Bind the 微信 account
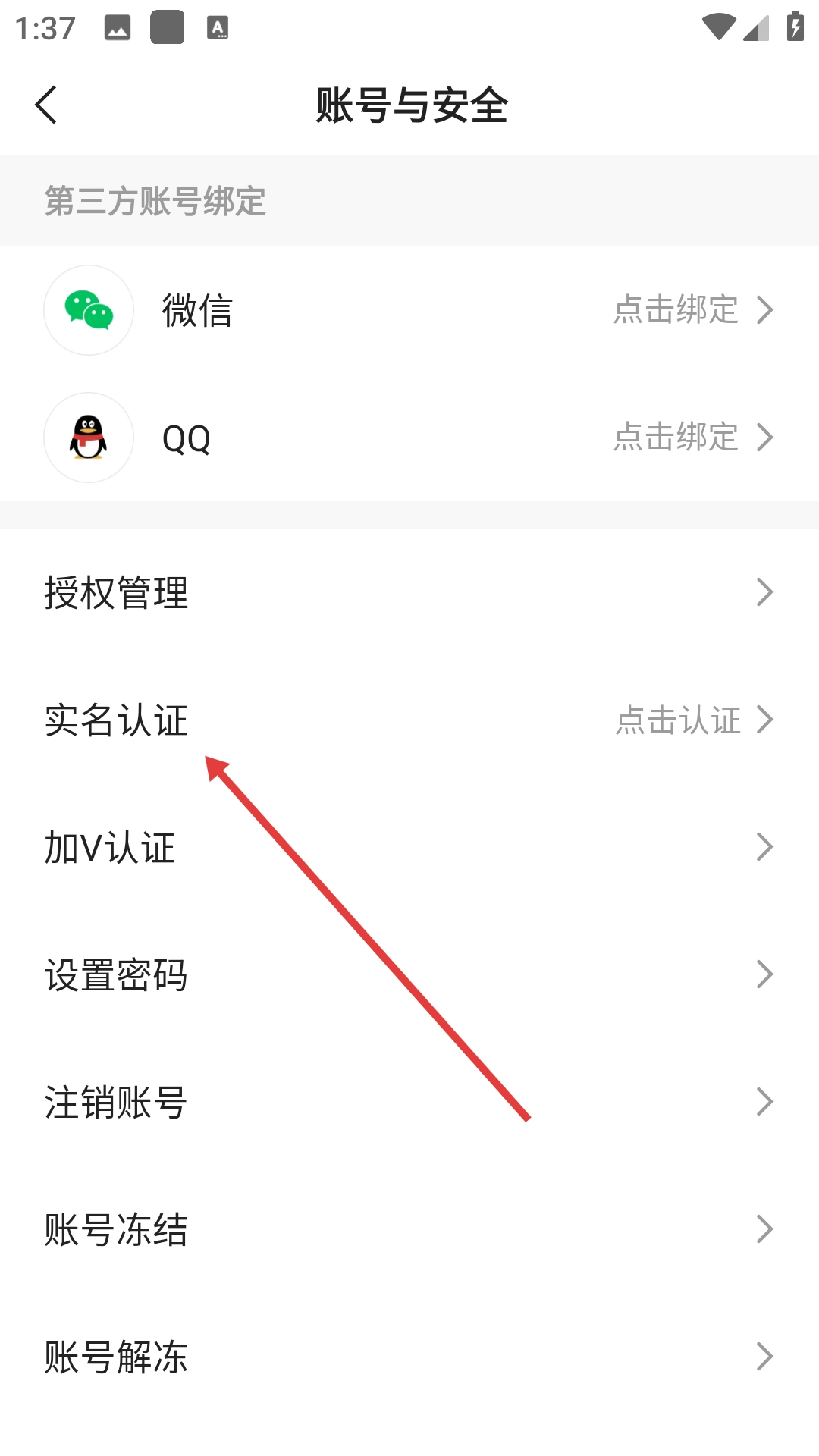This screenshot has width=819, height=1456. 692,310
